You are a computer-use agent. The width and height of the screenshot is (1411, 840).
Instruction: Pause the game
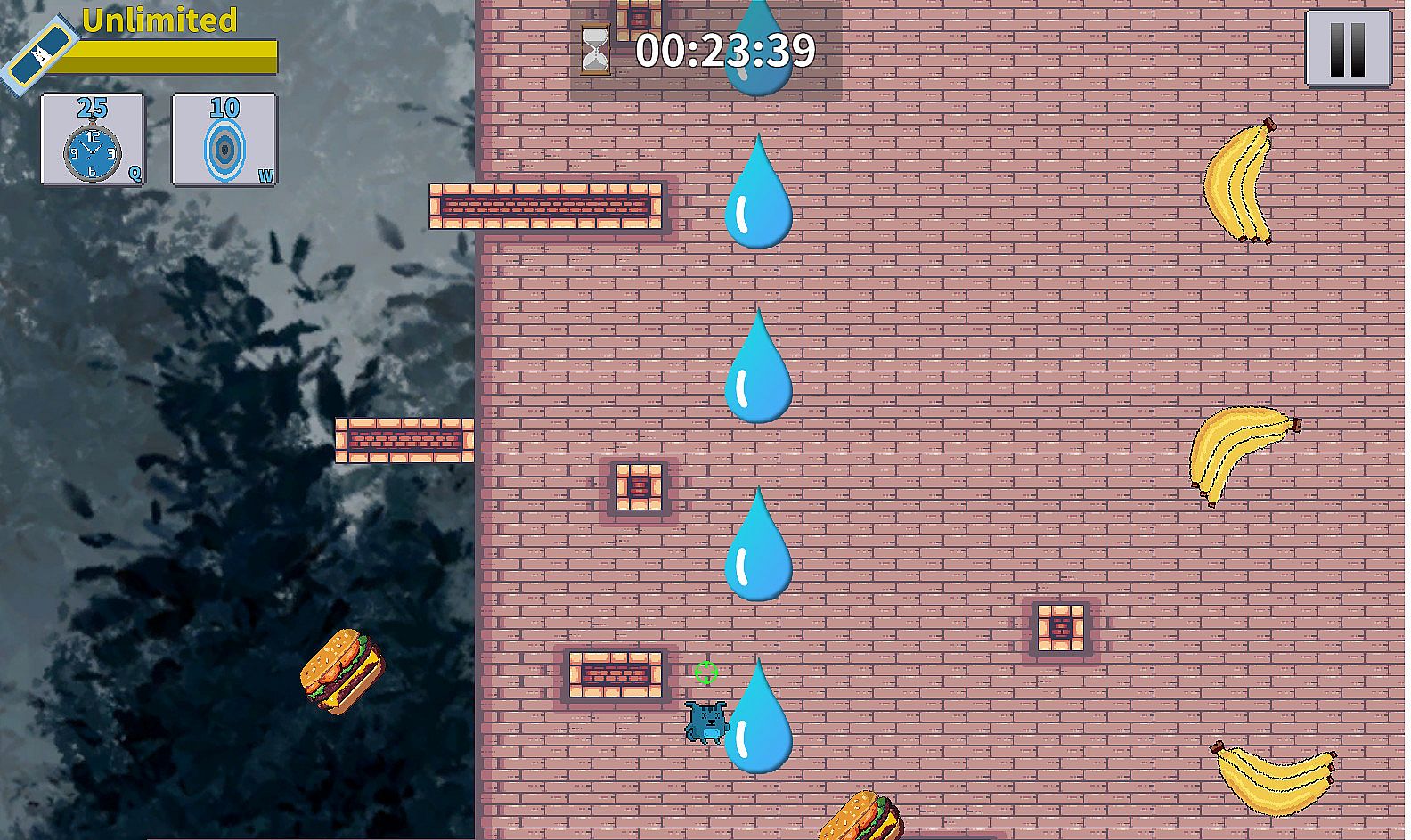pos(1347,49)
